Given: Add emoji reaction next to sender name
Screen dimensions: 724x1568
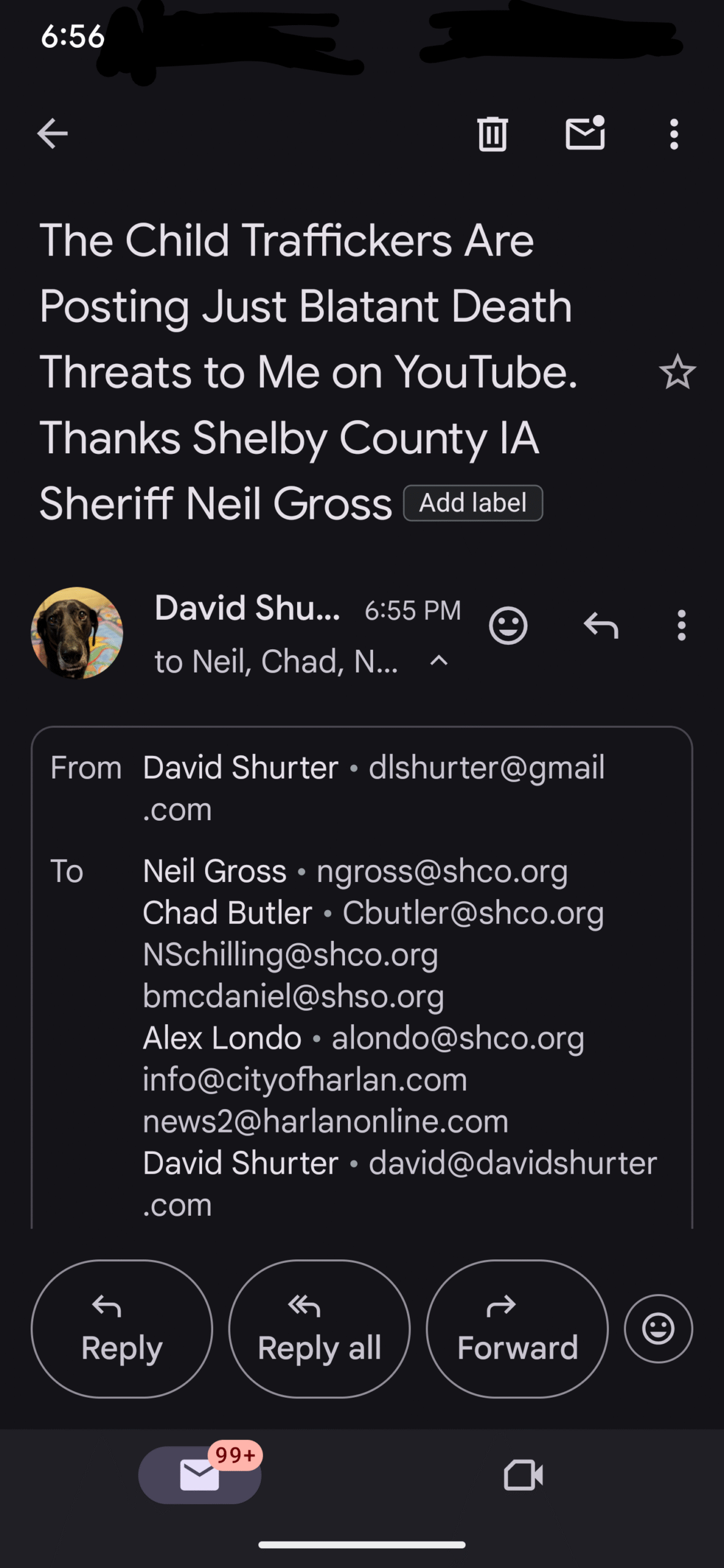Looking at the screenshot, I should click(508, 625).
